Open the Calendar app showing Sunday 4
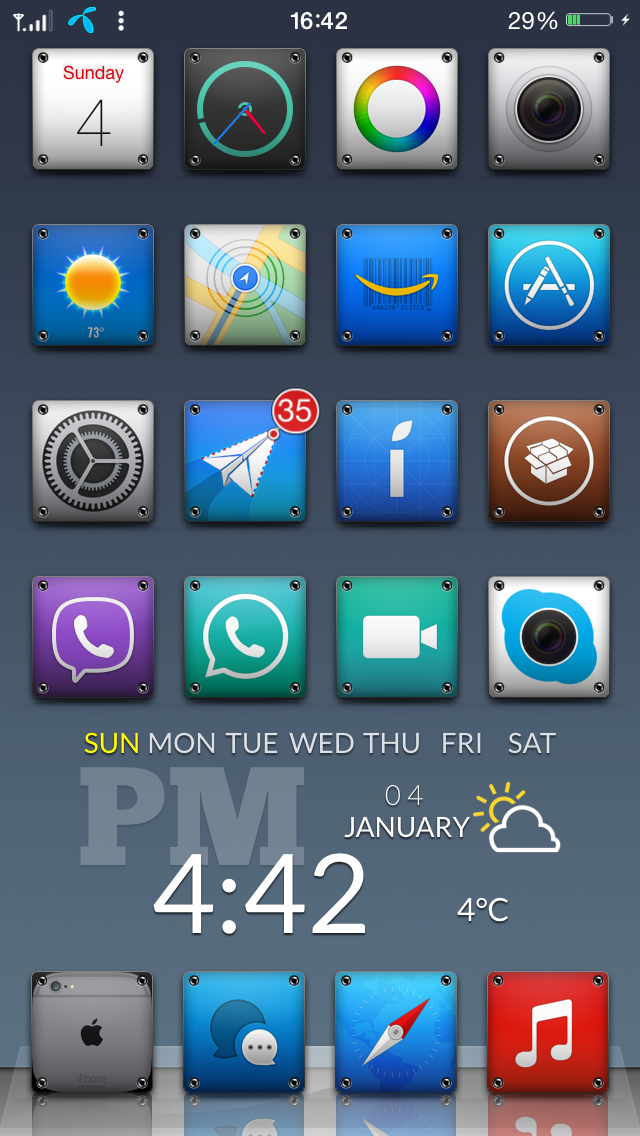Image resolution: width=640 pixels, height=1136 pixels. pyautogui.click(x=93, y=108)
